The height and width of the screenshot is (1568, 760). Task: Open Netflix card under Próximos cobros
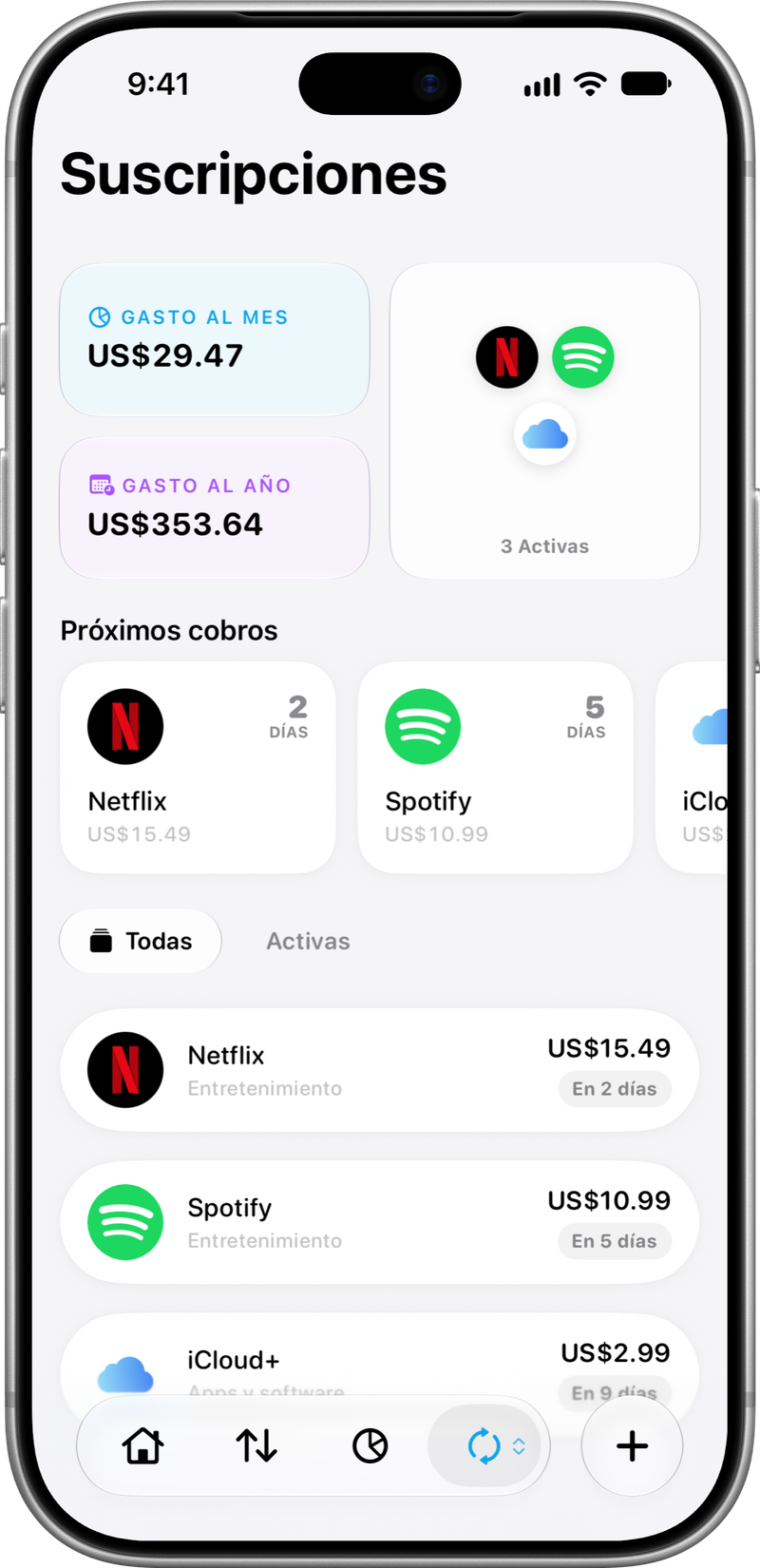tap(198, 768)
